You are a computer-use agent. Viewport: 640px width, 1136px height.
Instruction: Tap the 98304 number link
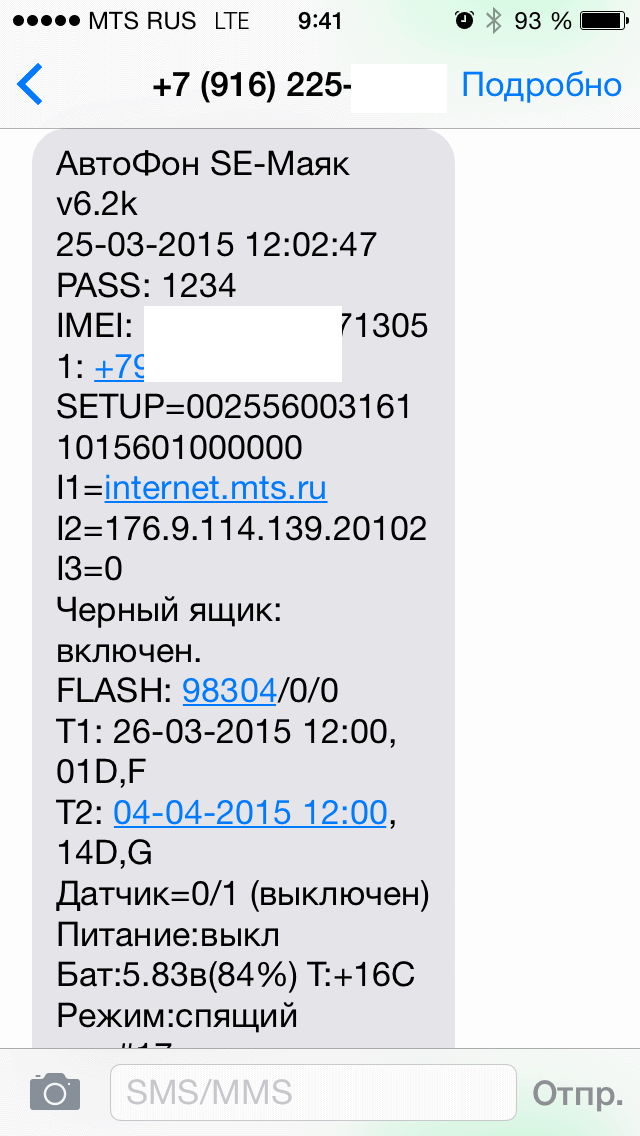[229, 690]
